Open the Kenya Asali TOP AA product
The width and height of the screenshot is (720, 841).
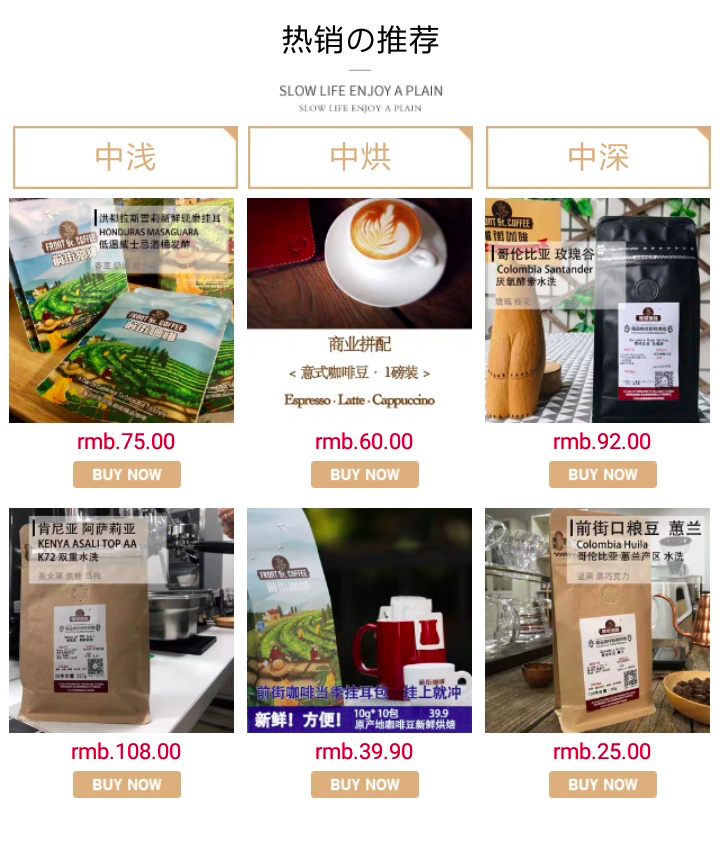click(121, 620)
